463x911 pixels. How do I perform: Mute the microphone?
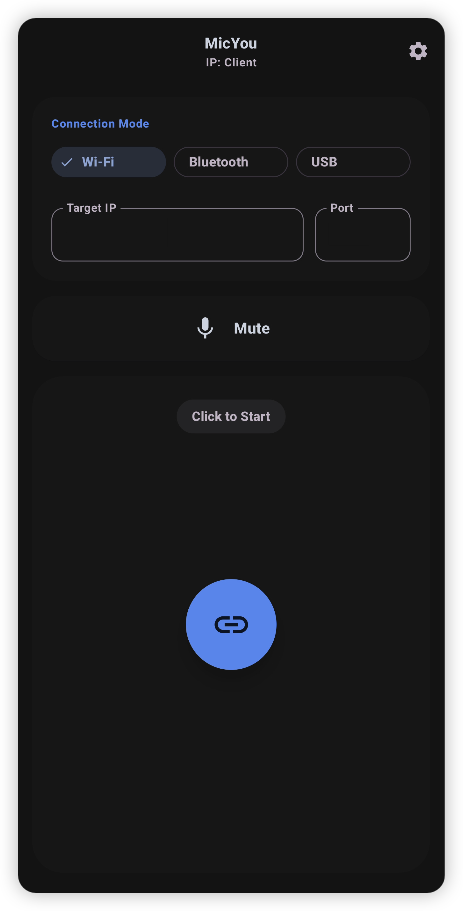click(231, 328)
